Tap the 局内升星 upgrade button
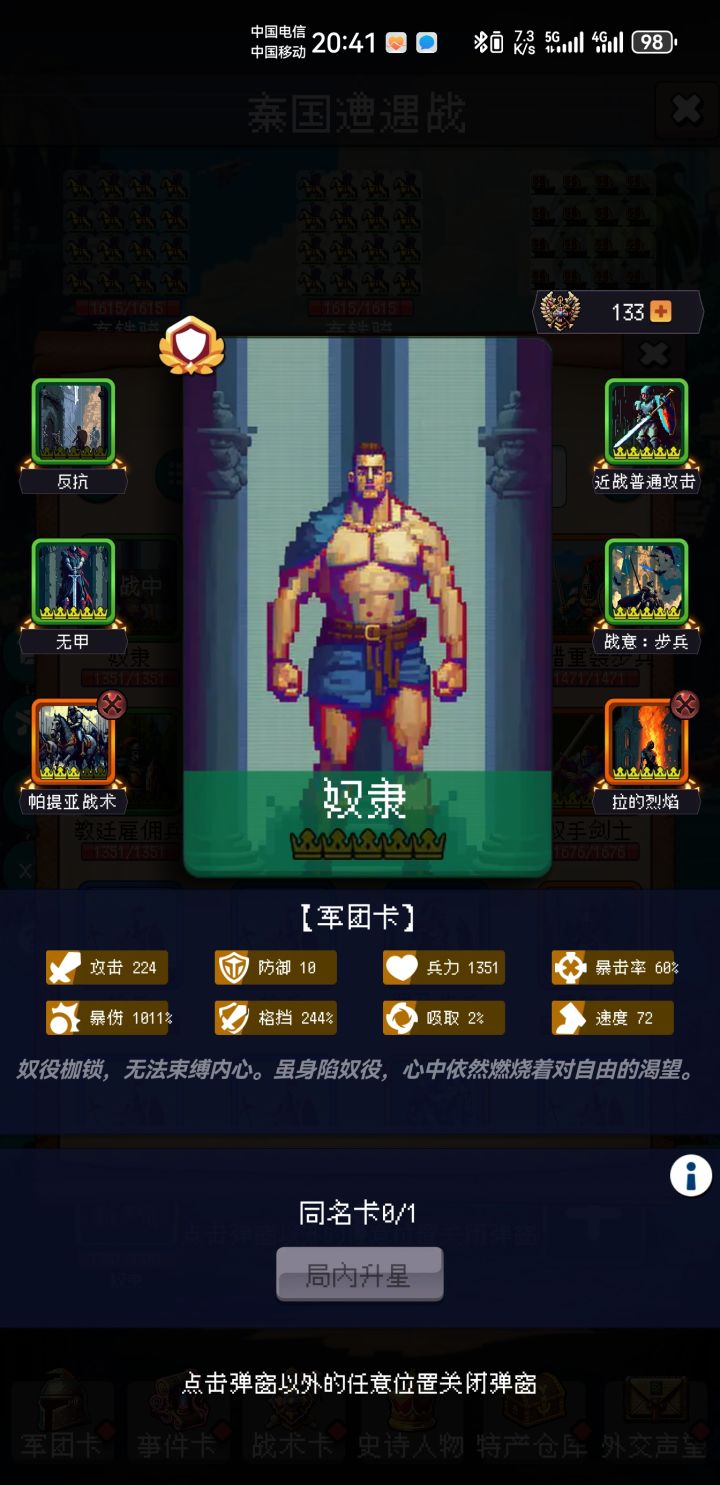 [x=360, y=1275]
